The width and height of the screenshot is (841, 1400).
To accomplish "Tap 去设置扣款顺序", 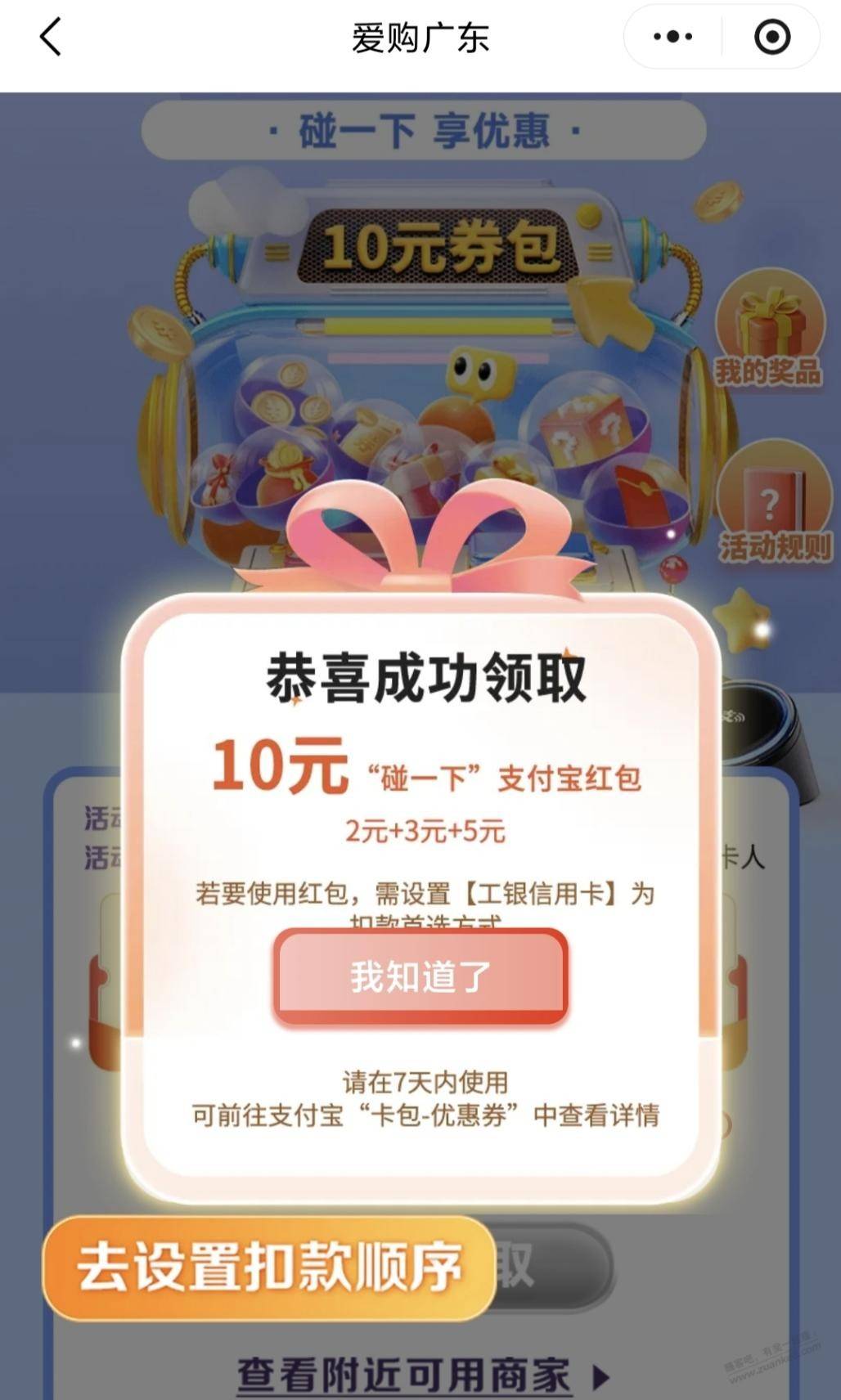I will click(x=270, y=1268).
